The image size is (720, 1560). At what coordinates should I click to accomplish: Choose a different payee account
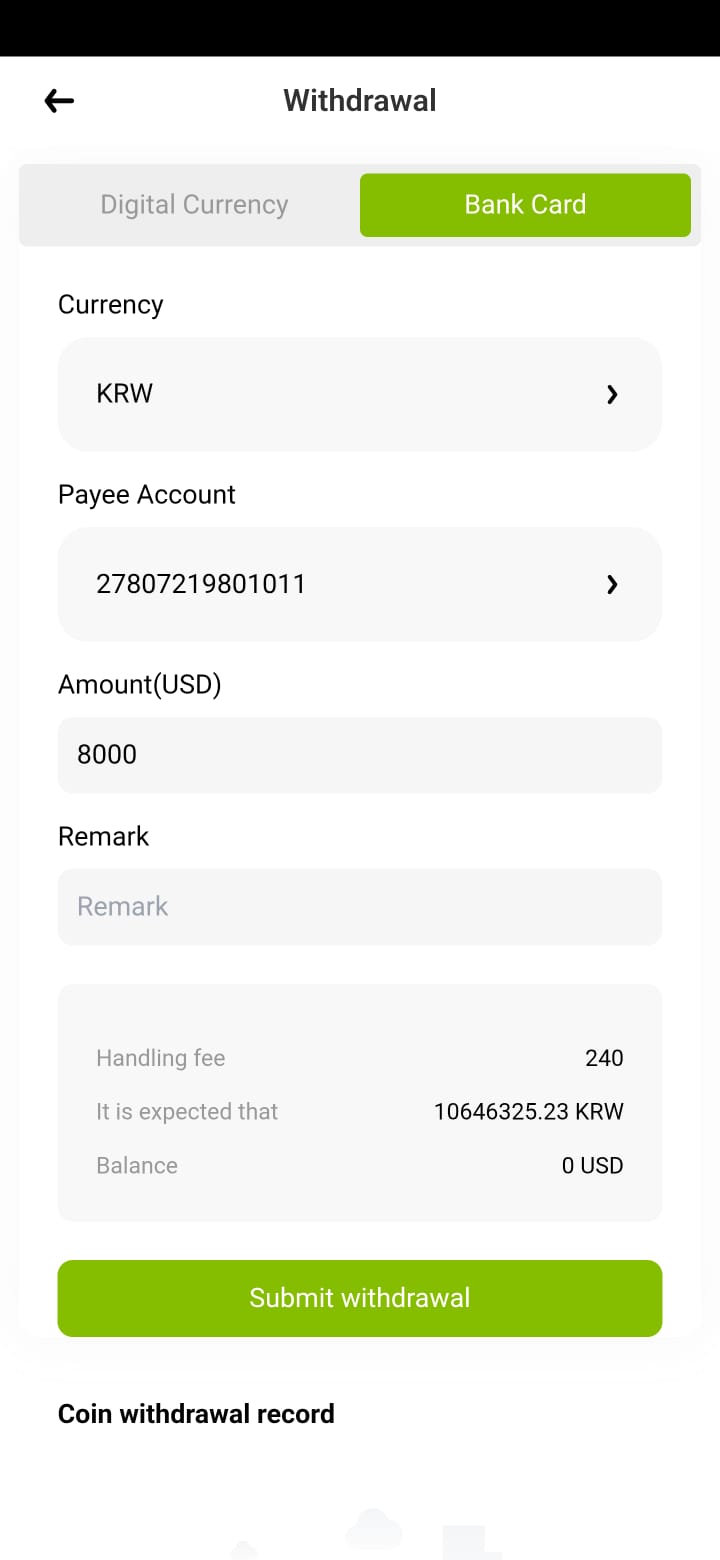pyautogui.click(x=360, y=584)
